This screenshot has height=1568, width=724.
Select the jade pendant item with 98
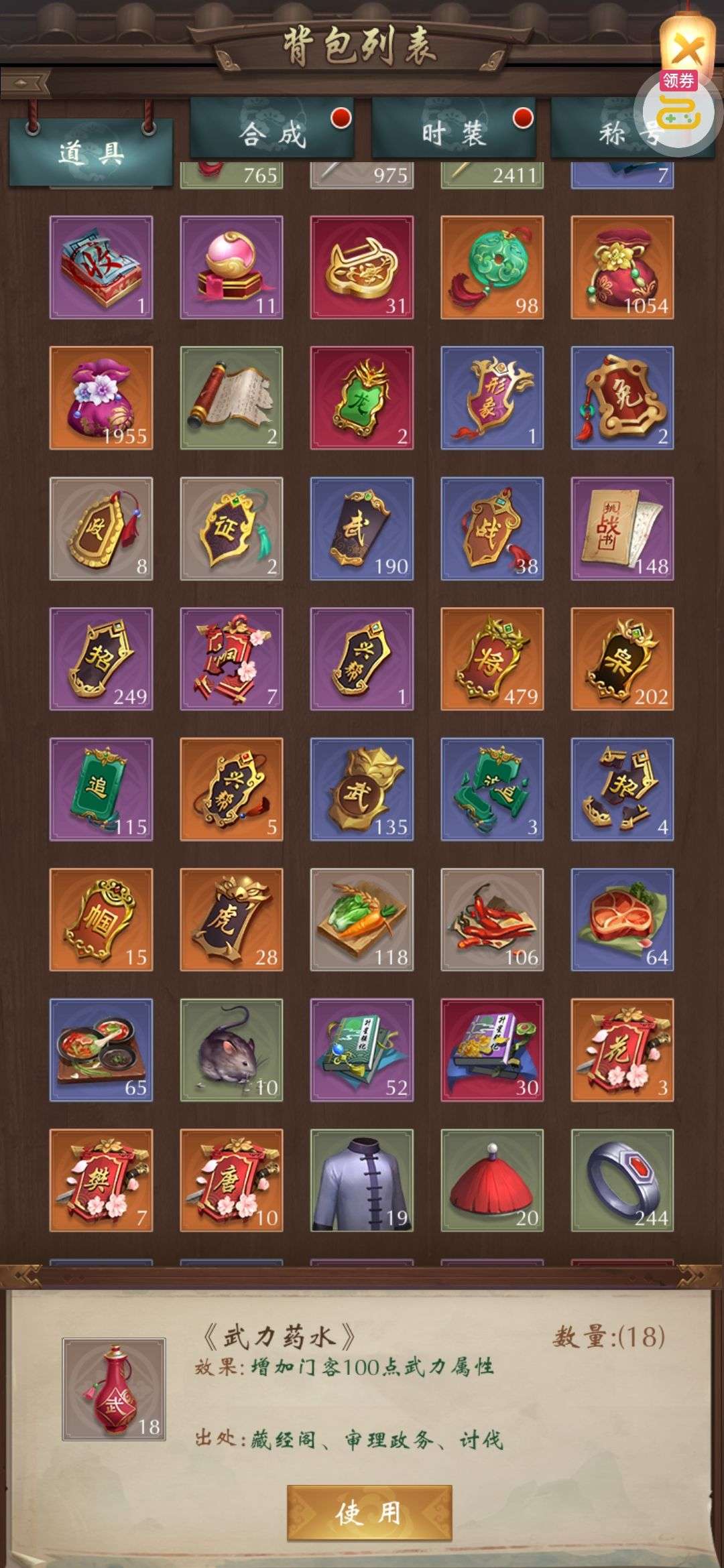tap(492, 267)
